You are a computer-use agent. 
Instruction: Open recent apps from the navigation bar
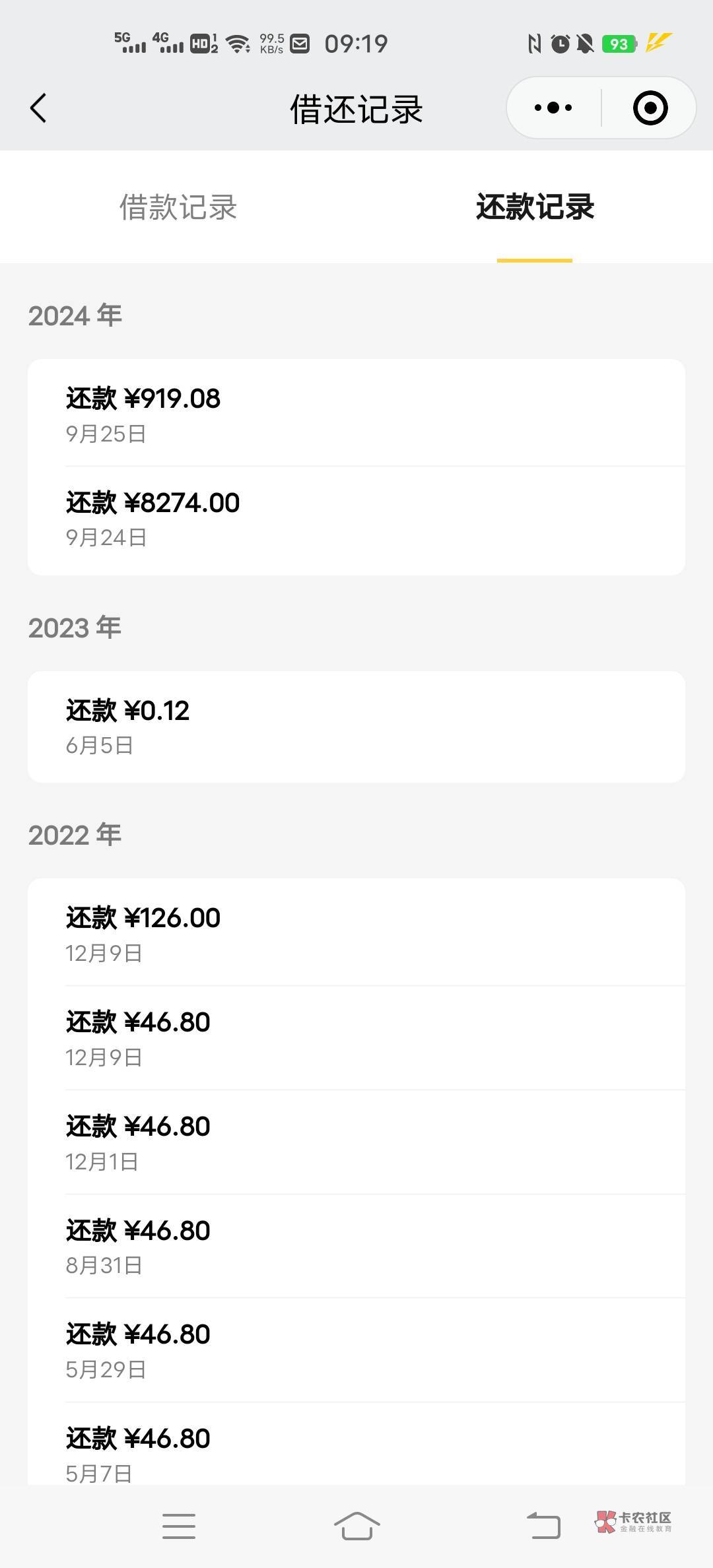pyautogui.click(x=178, y=1526)
